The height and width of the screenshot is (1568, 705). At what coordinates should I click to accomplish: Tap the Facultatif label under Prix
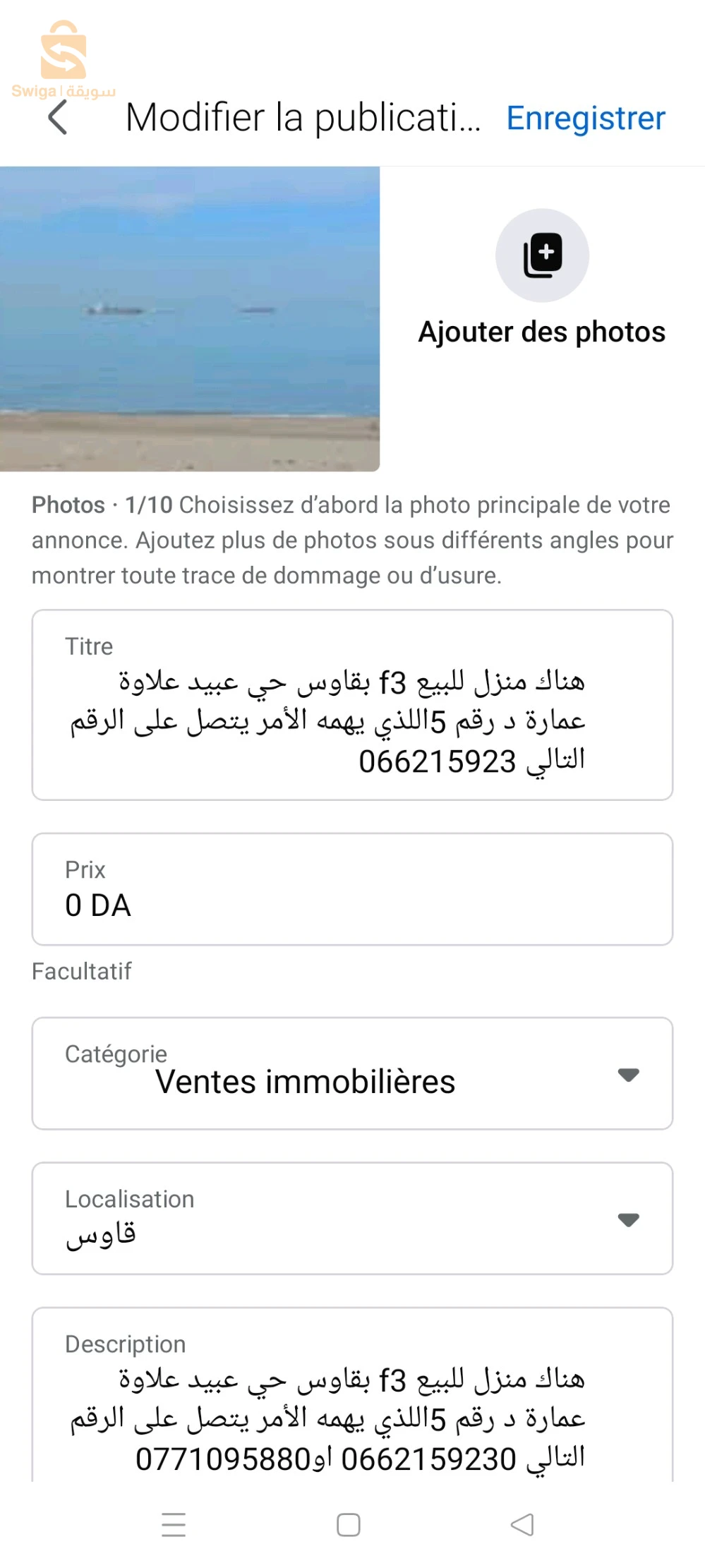(x=80, y=972)
